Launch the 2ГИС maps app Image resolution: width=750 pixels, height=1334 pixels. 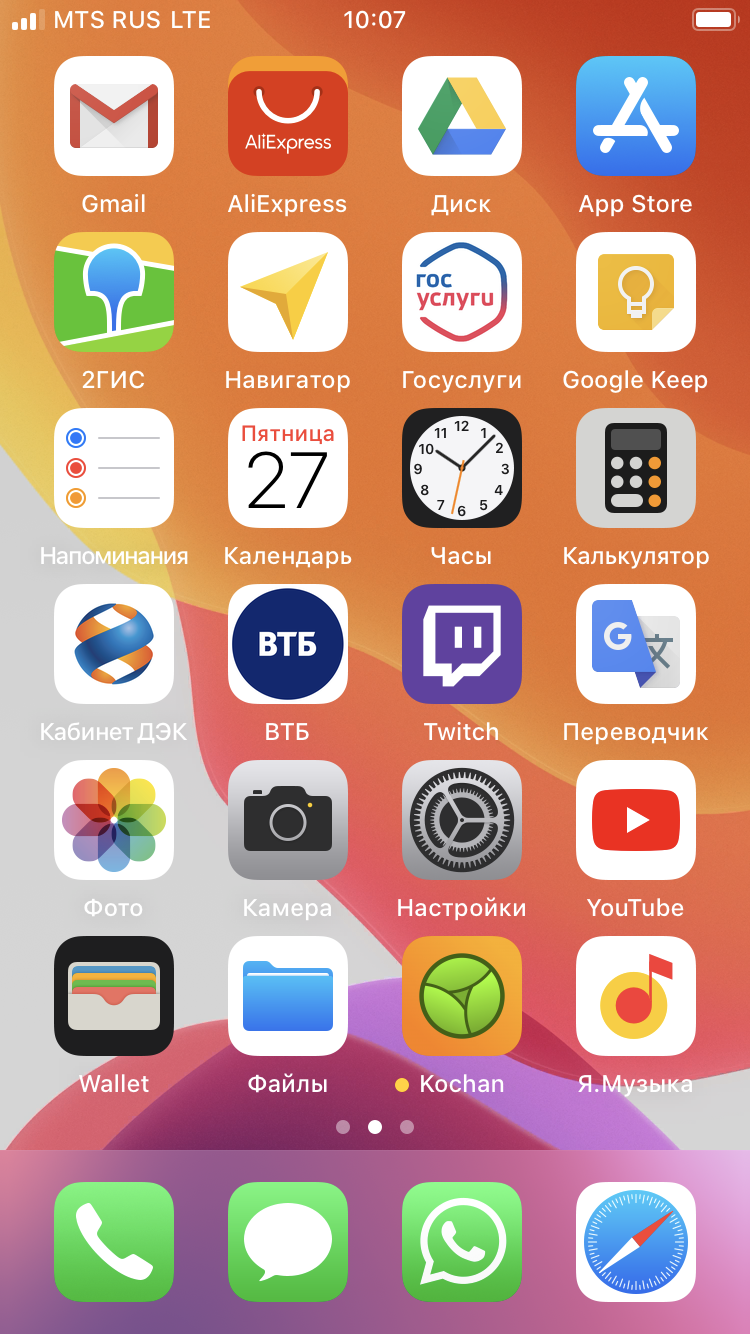point(114,292)
